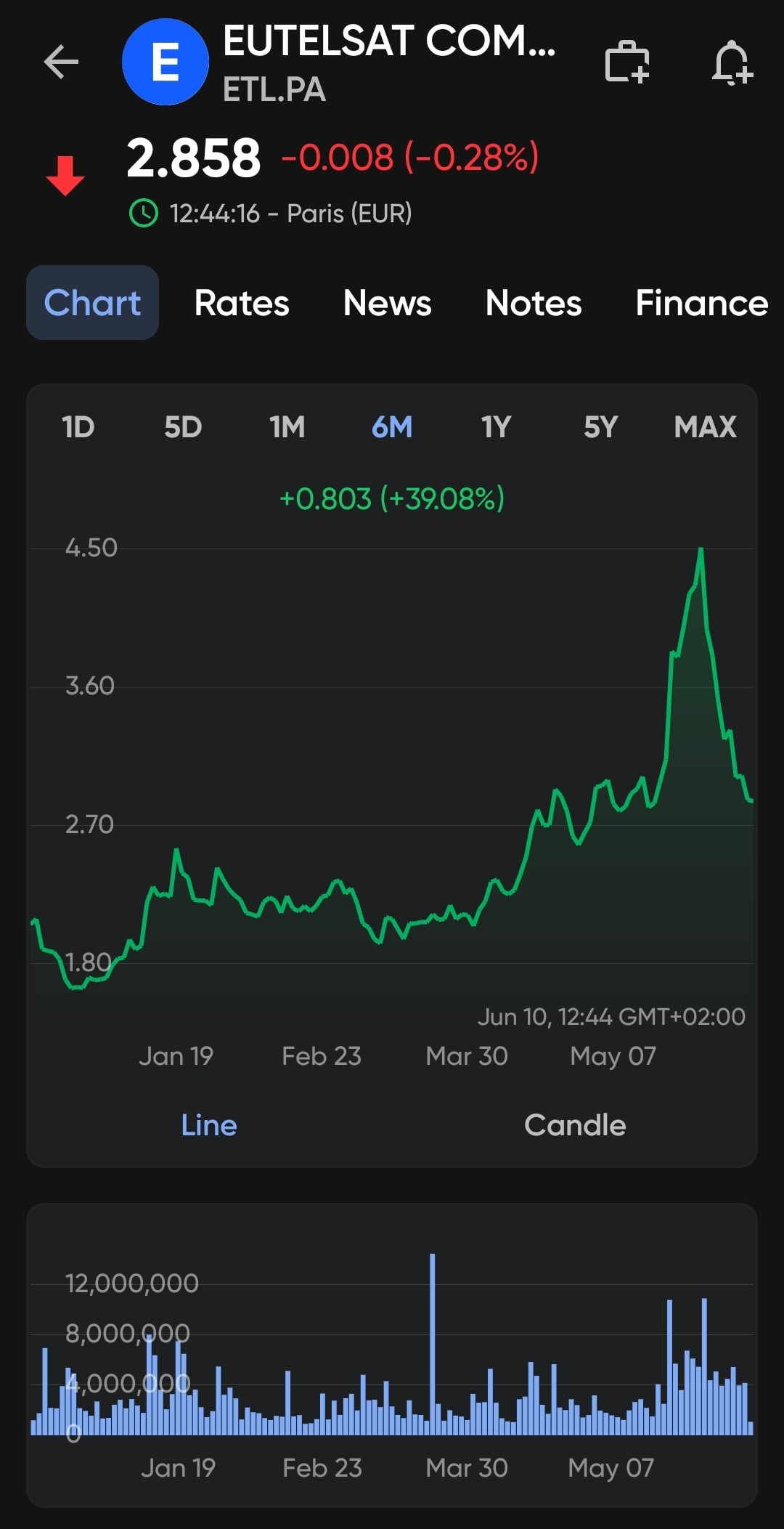Image resolution: width=784 pixels, height=1529 pixels.
Task: Show the 5Y chart range
Action: tap(601, 427)
